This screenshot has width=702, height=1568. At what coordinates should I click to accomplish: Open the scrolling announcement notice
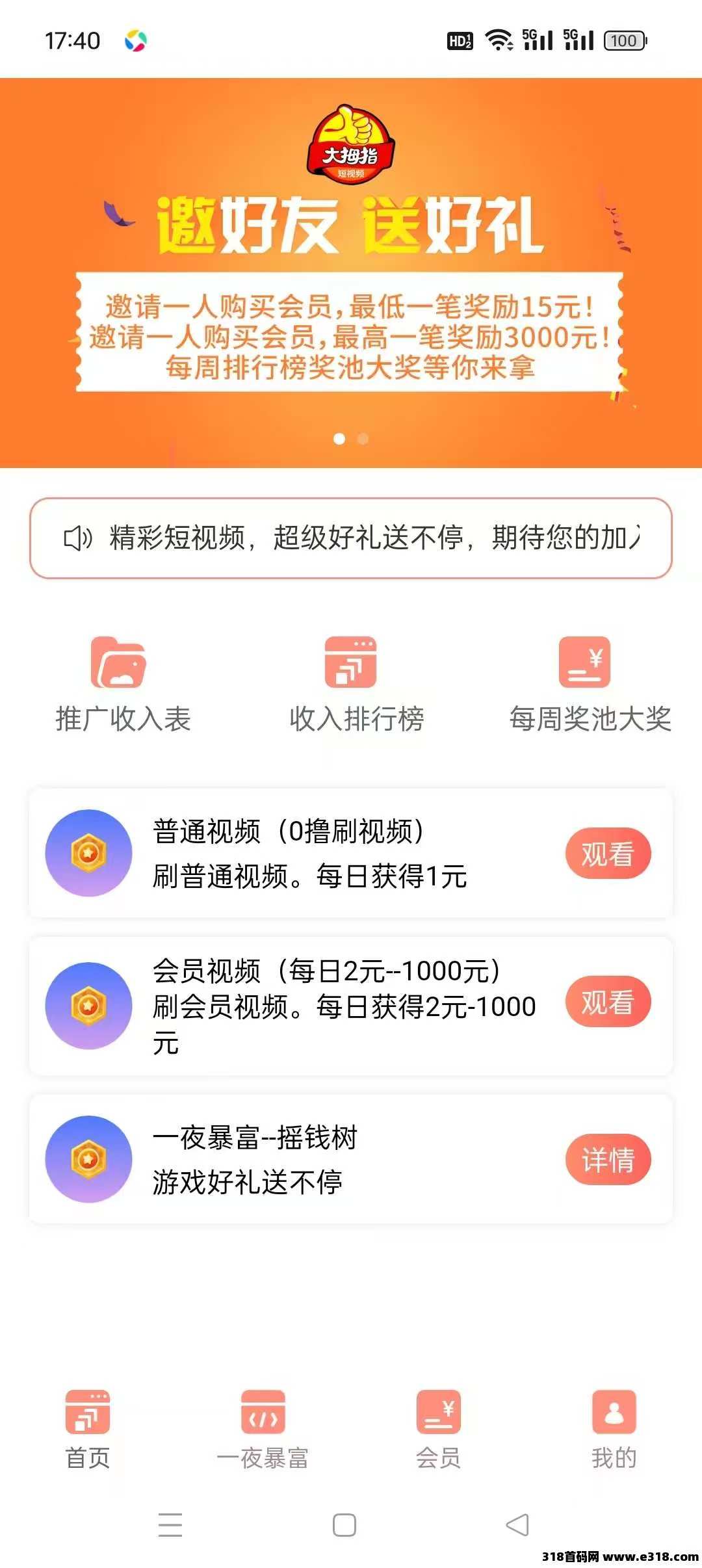click(x=351, y=538)
